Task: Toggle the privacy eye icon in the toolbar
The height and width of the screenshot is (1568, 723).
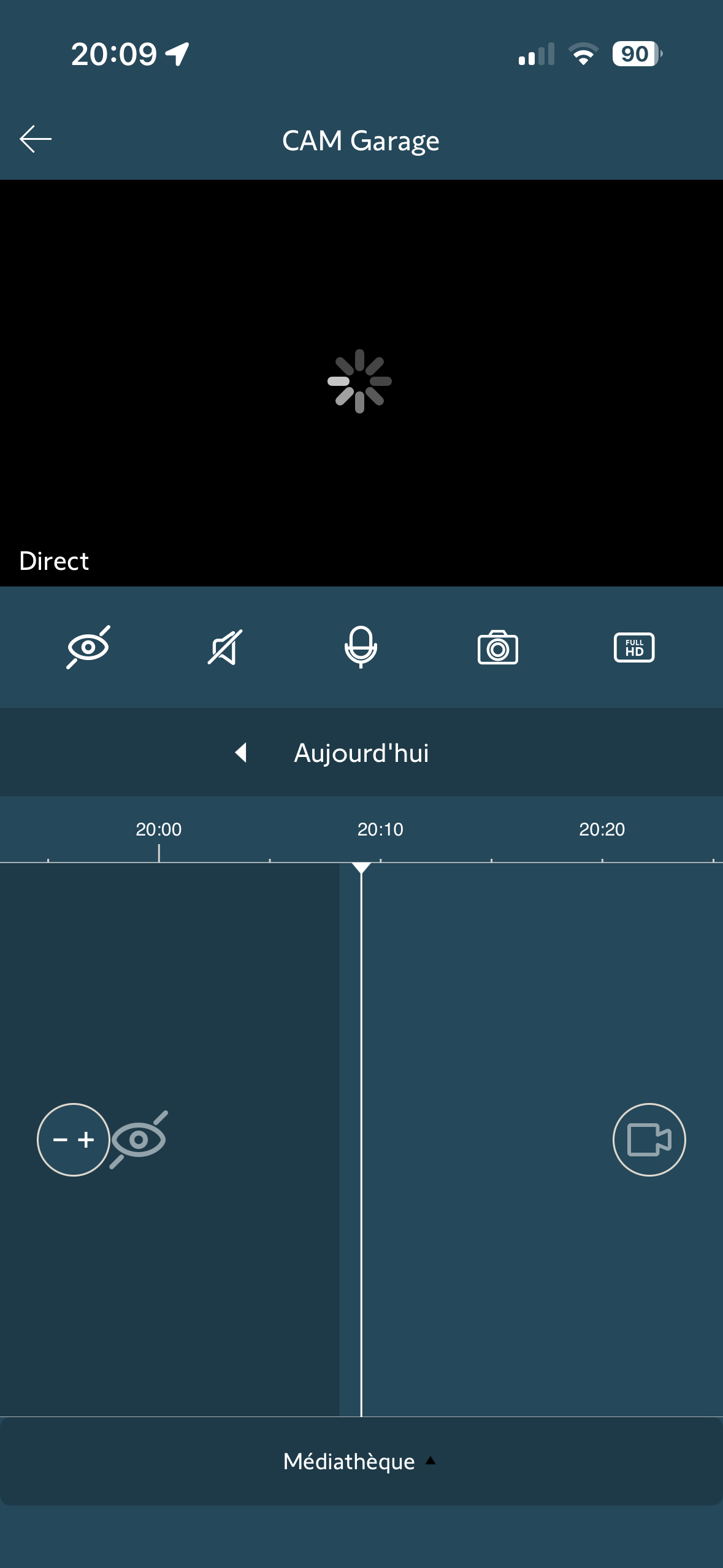Action: point(88,647)
